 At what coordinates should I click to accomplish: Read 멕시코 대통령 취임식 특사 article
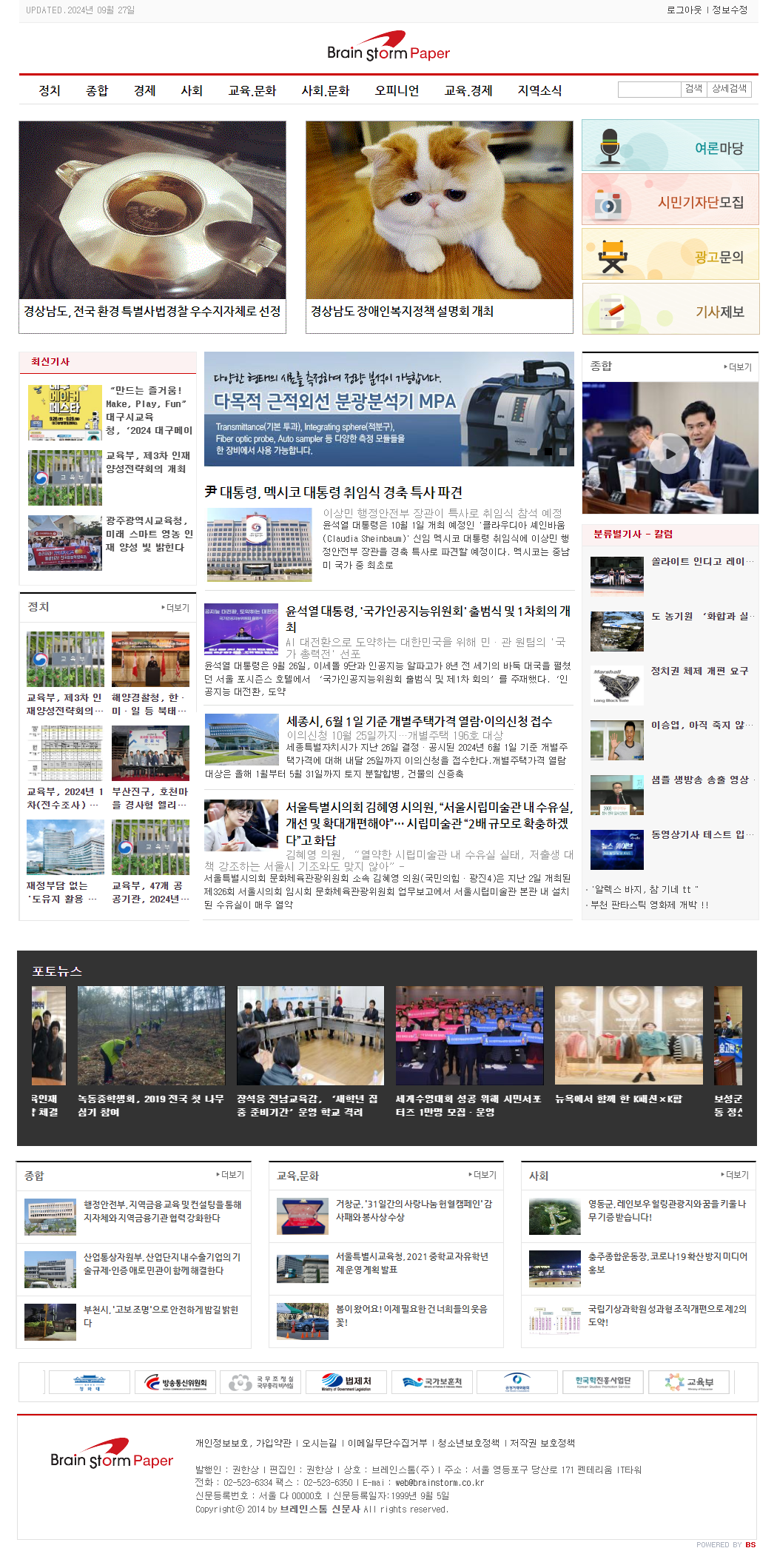341,493
